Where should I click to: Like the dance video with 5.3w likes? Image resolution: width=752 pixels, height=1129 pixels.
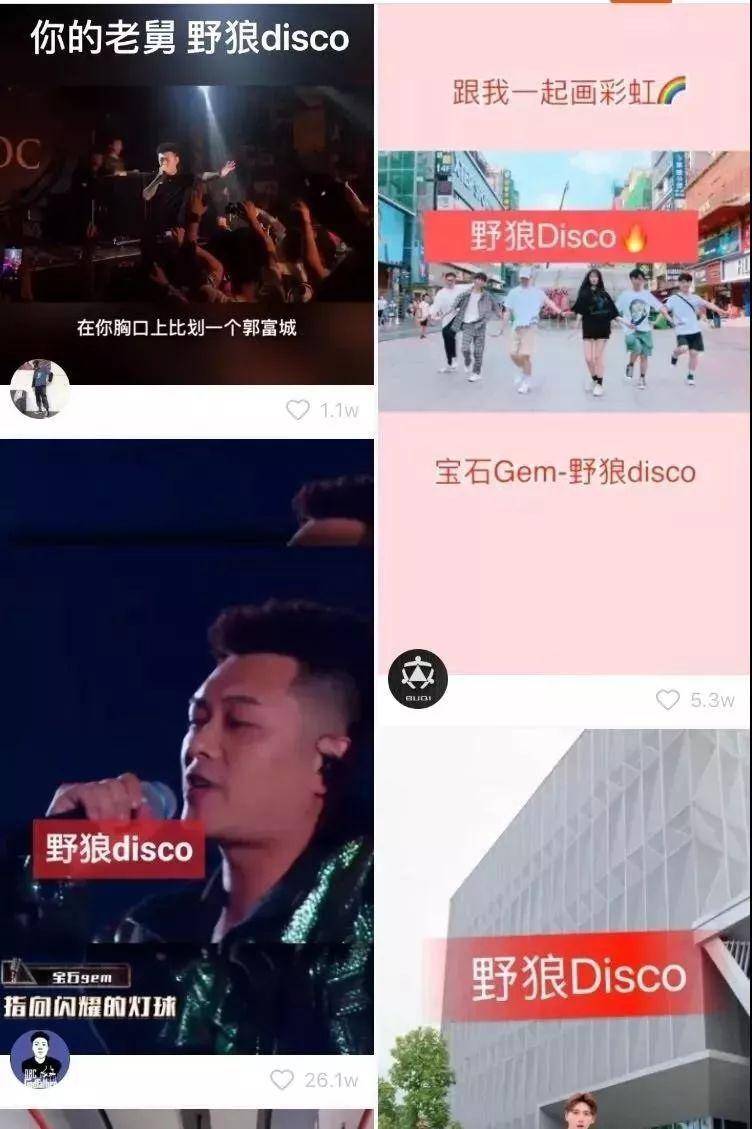point(667,700)
